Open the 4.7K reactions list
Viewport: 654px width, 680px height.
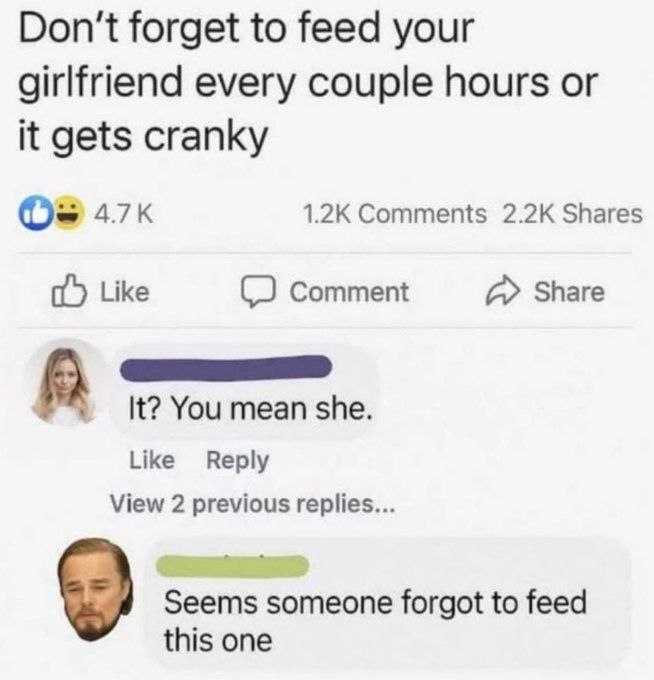coord(86,214)
